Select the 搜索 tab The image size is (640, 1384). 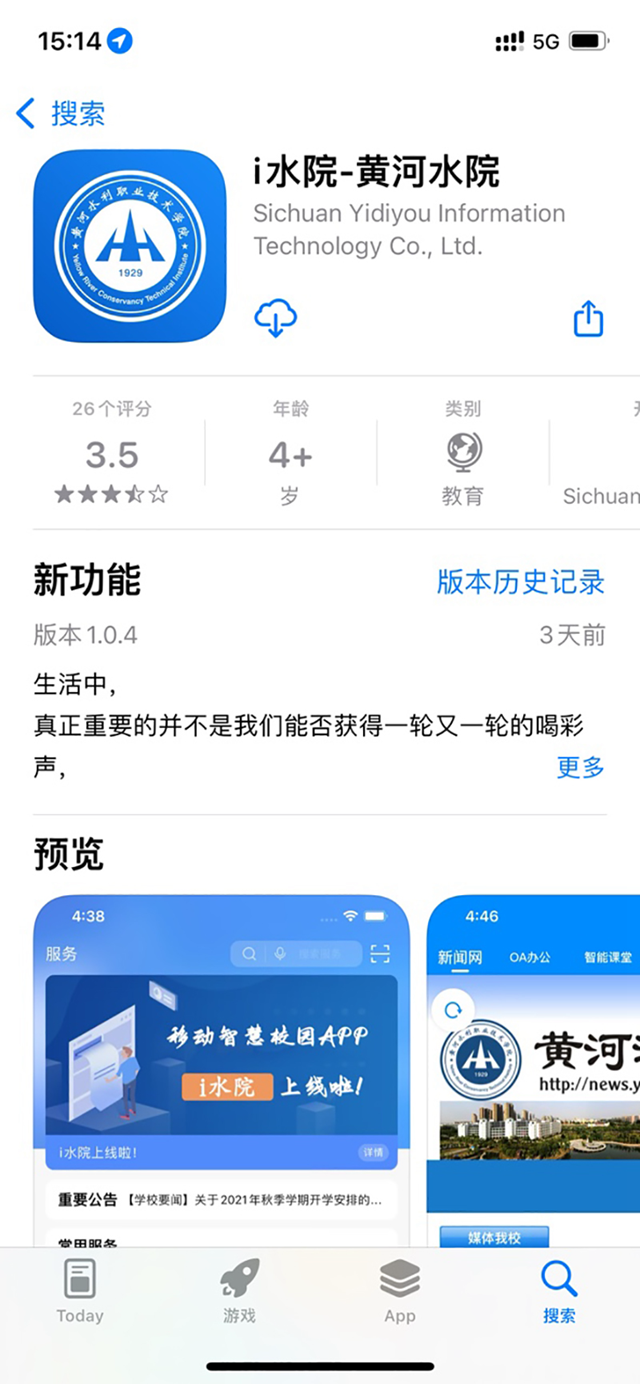pyautogui.click(x=559, y=1290)
